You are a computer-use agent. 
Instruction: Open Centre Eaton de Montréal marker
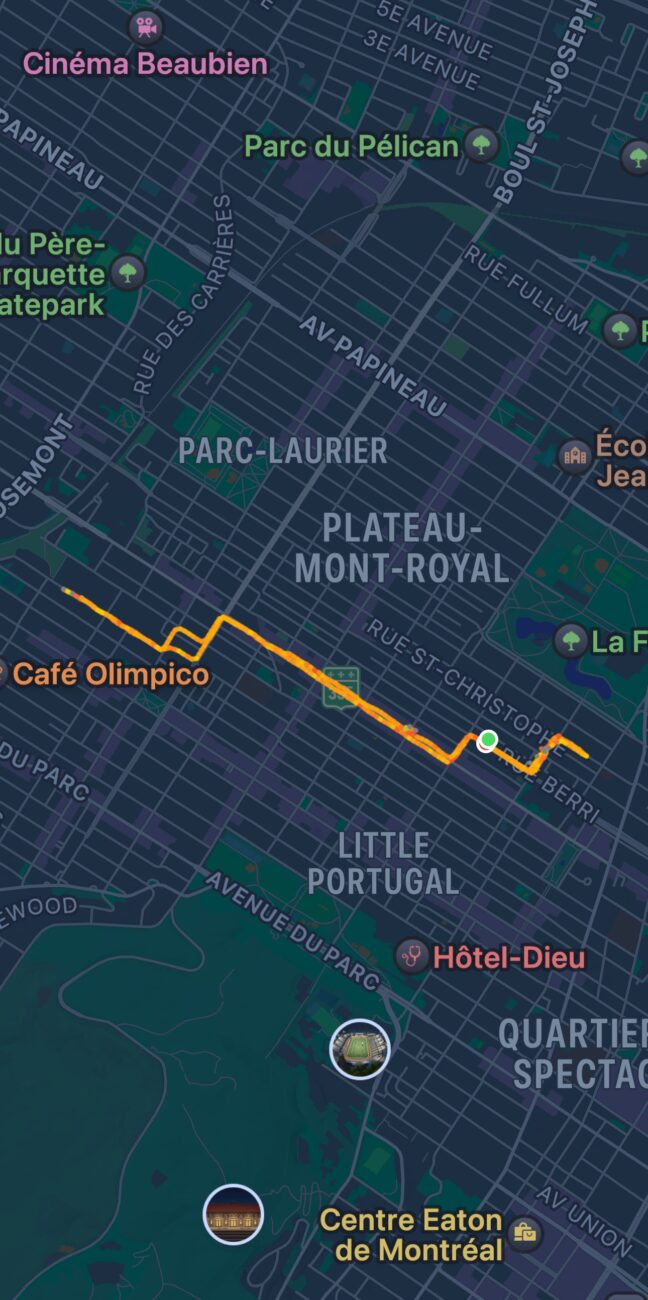(523, 1232)
